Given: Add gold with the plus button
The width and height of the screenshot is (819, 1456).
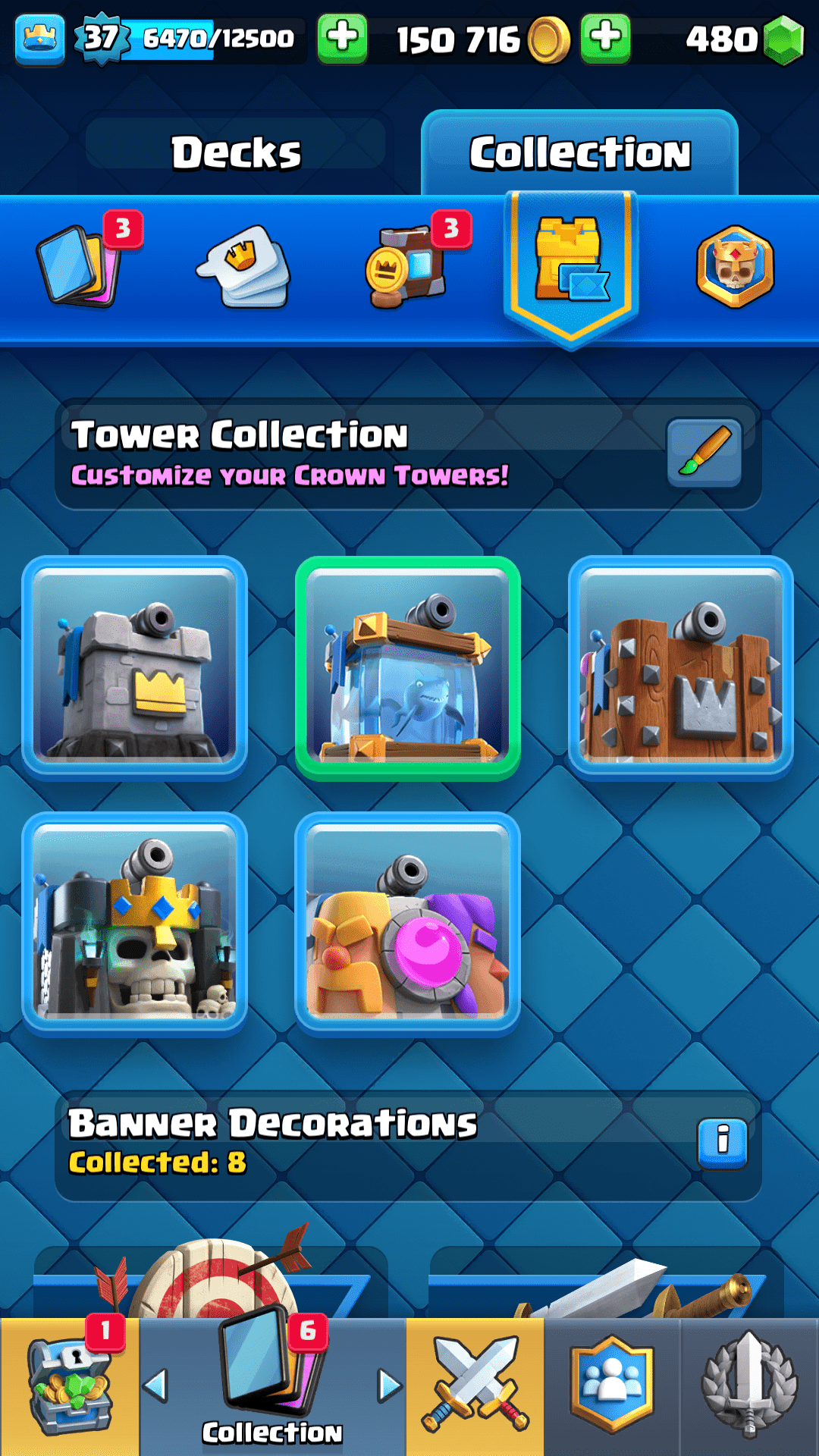Looking at the screenshot, I should click(604, 38).
